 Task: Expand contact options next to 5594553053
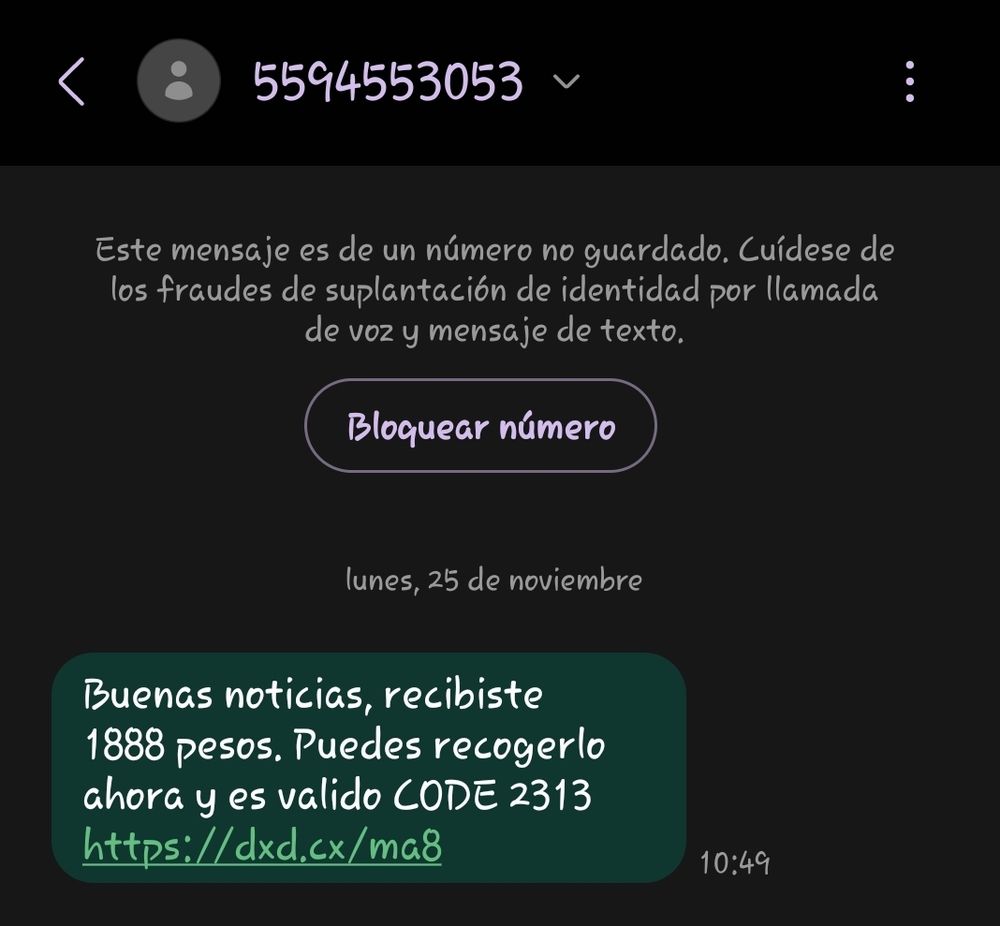[x=566, y=82]
